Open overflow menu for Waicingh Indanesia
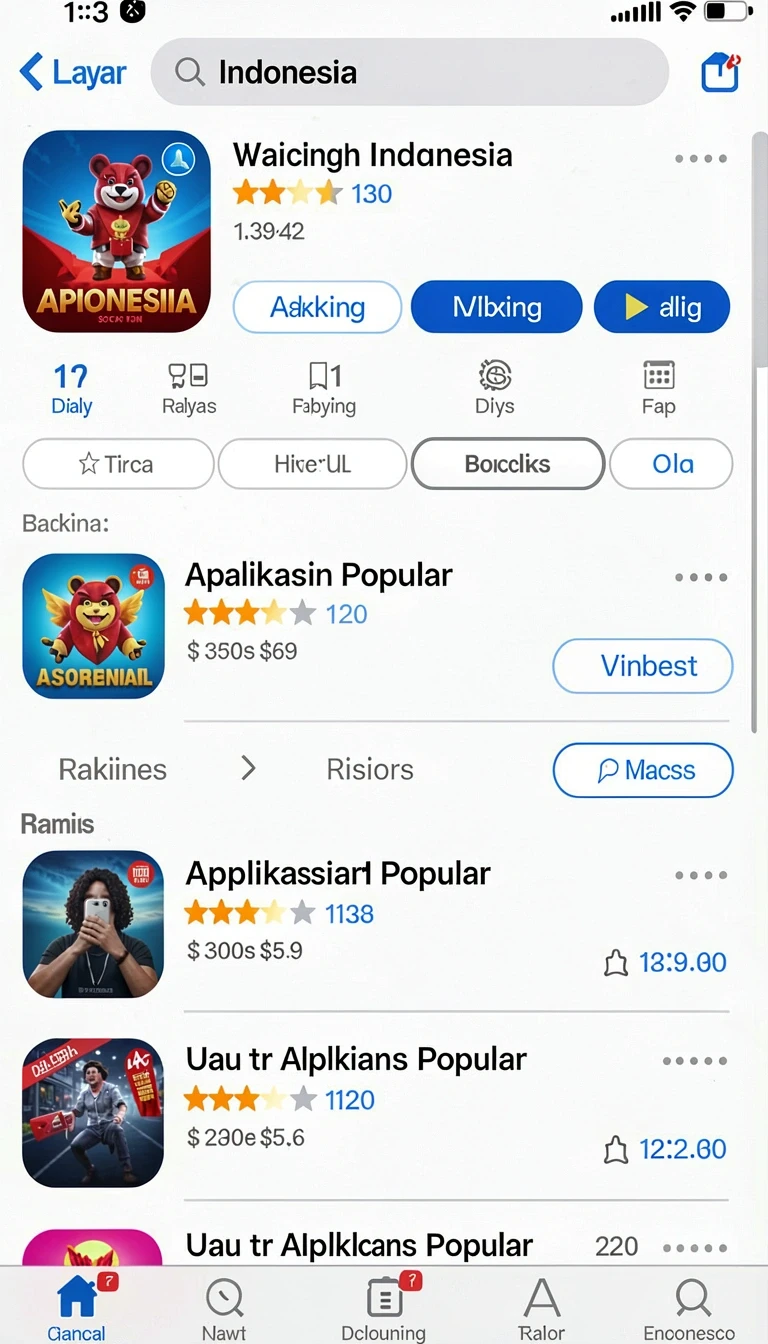The height and width of the screenshot is (1344, 768). point(701,159)
